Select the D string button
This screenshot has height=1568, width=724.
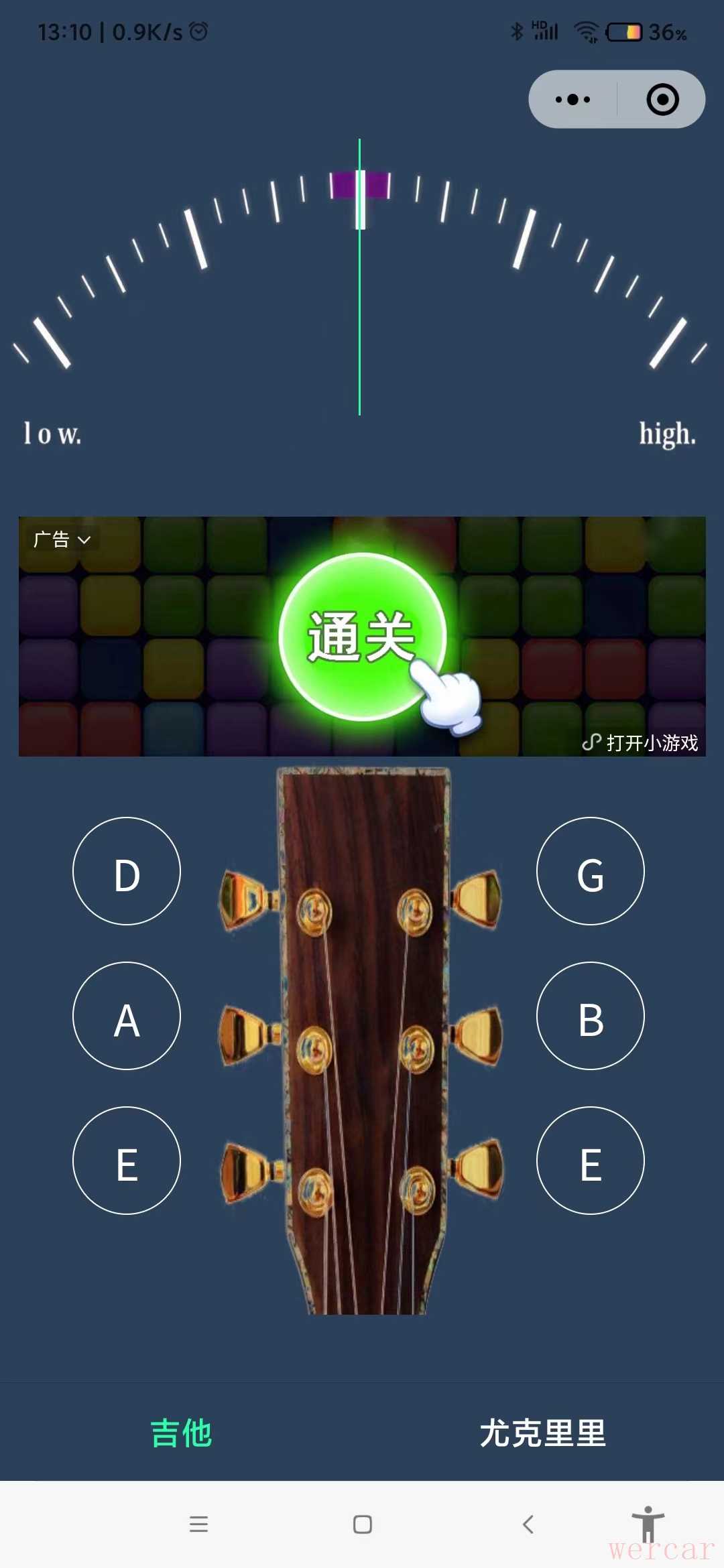click(x=127, y=871)
